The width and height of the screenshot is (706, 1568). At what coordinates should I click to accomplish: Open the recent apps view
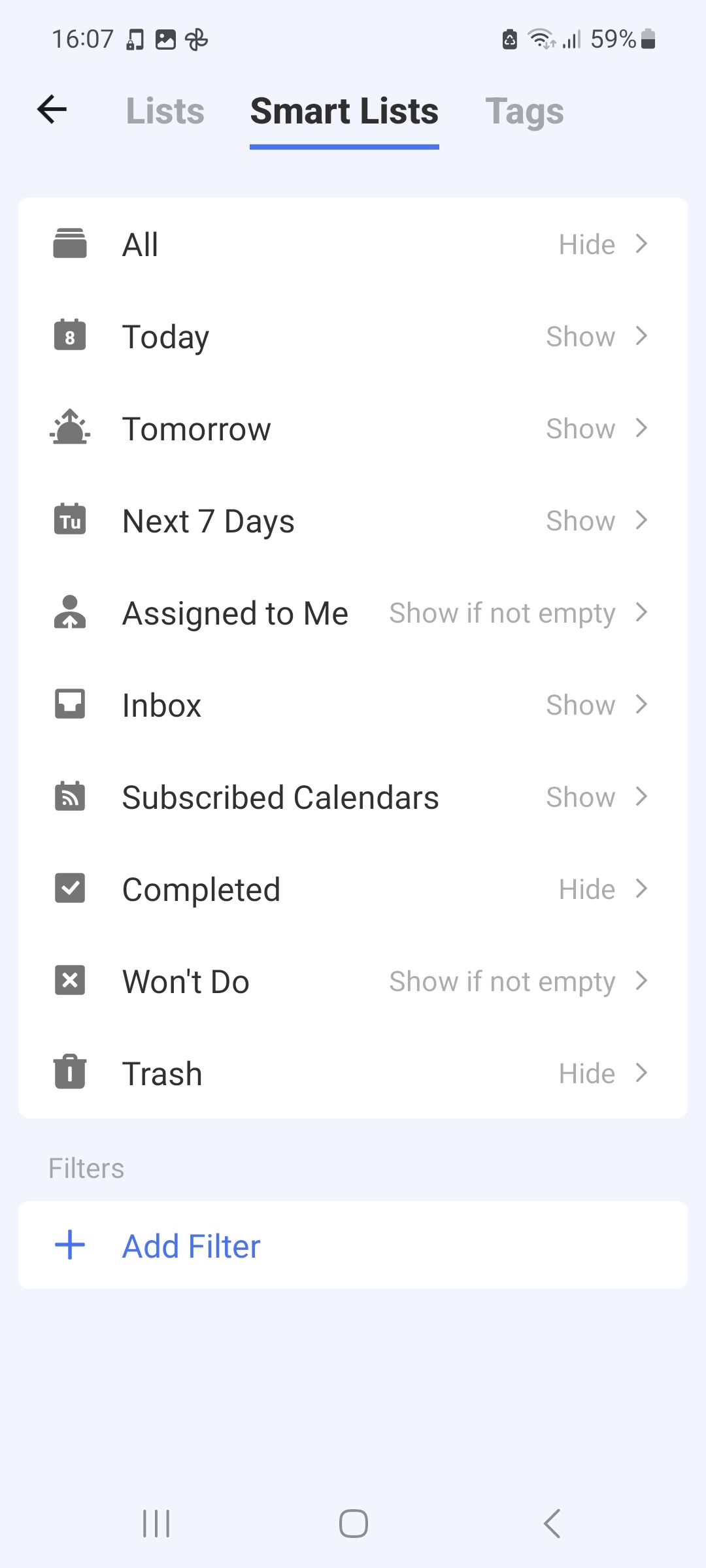156,1524
